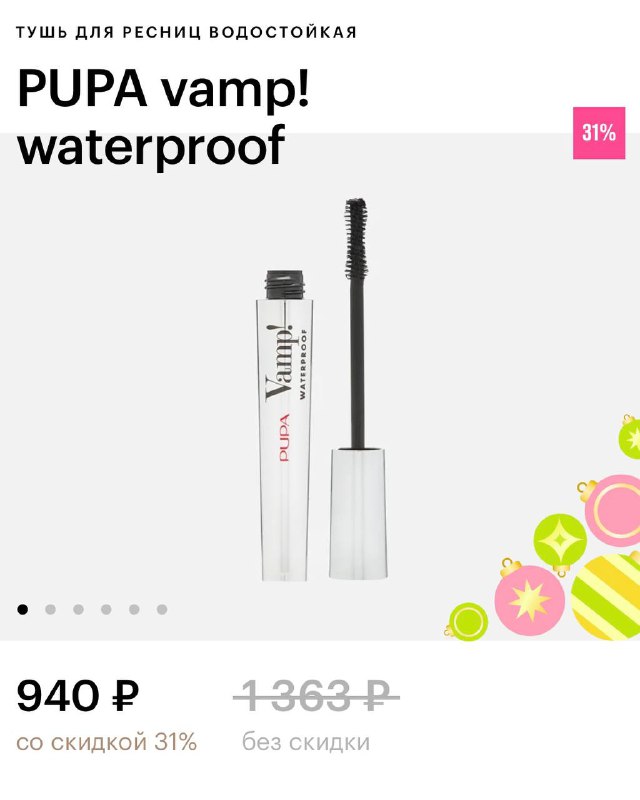Open the PUPA vamp! mascara product image
The width and height of the screenshot is (640, 800).
point(320,390)
